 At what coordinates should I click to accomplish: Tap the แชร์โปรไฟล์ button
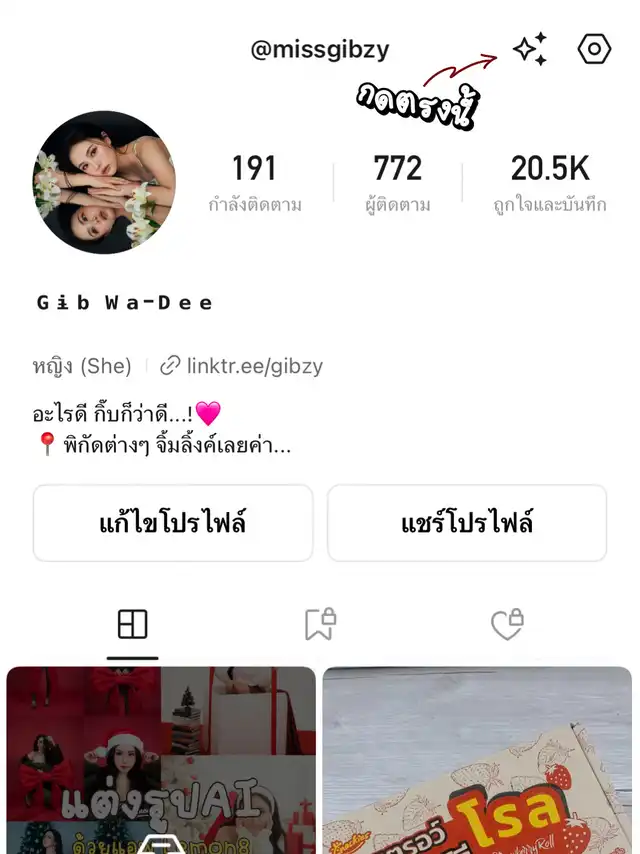coord(467,523)
